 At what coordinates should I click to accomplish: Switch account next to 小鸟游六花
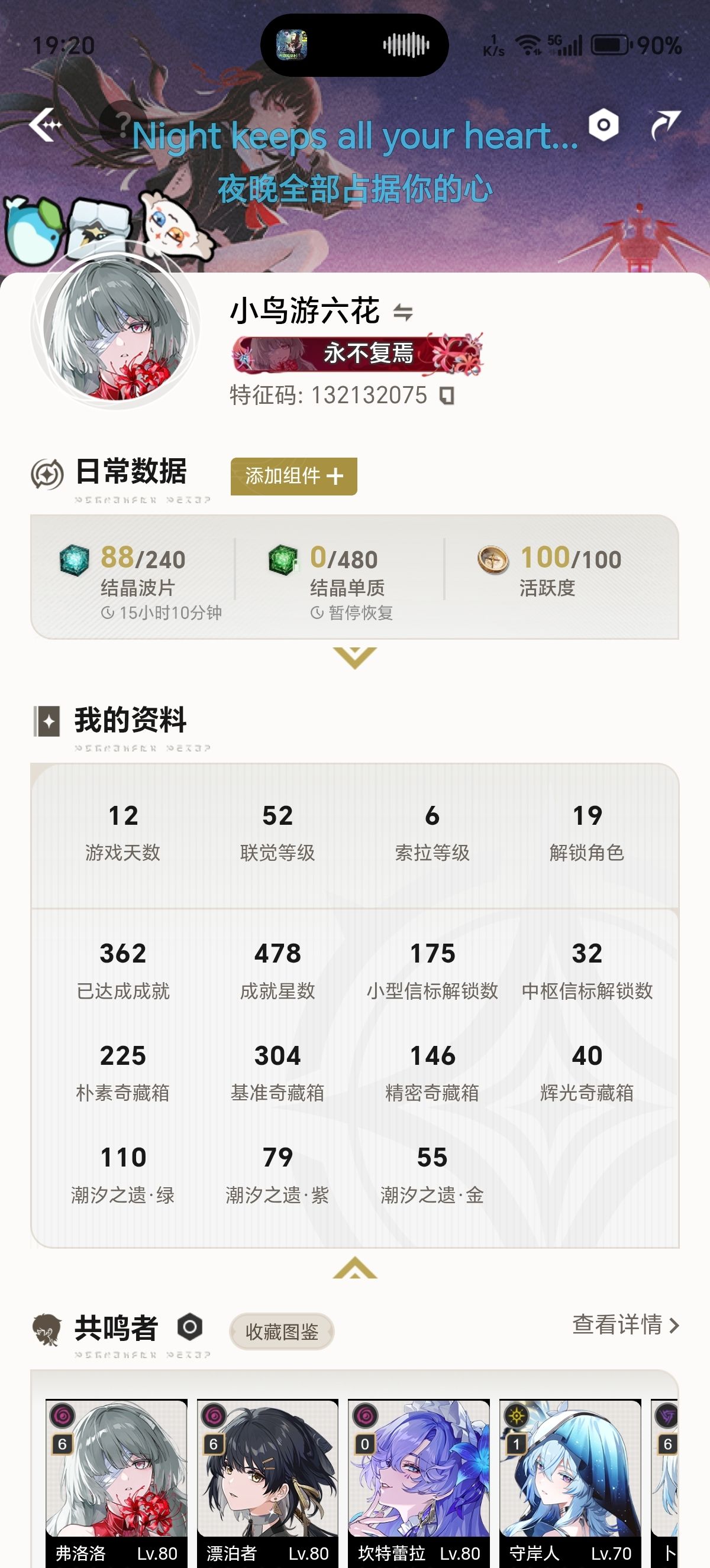(x=402, y=313)
